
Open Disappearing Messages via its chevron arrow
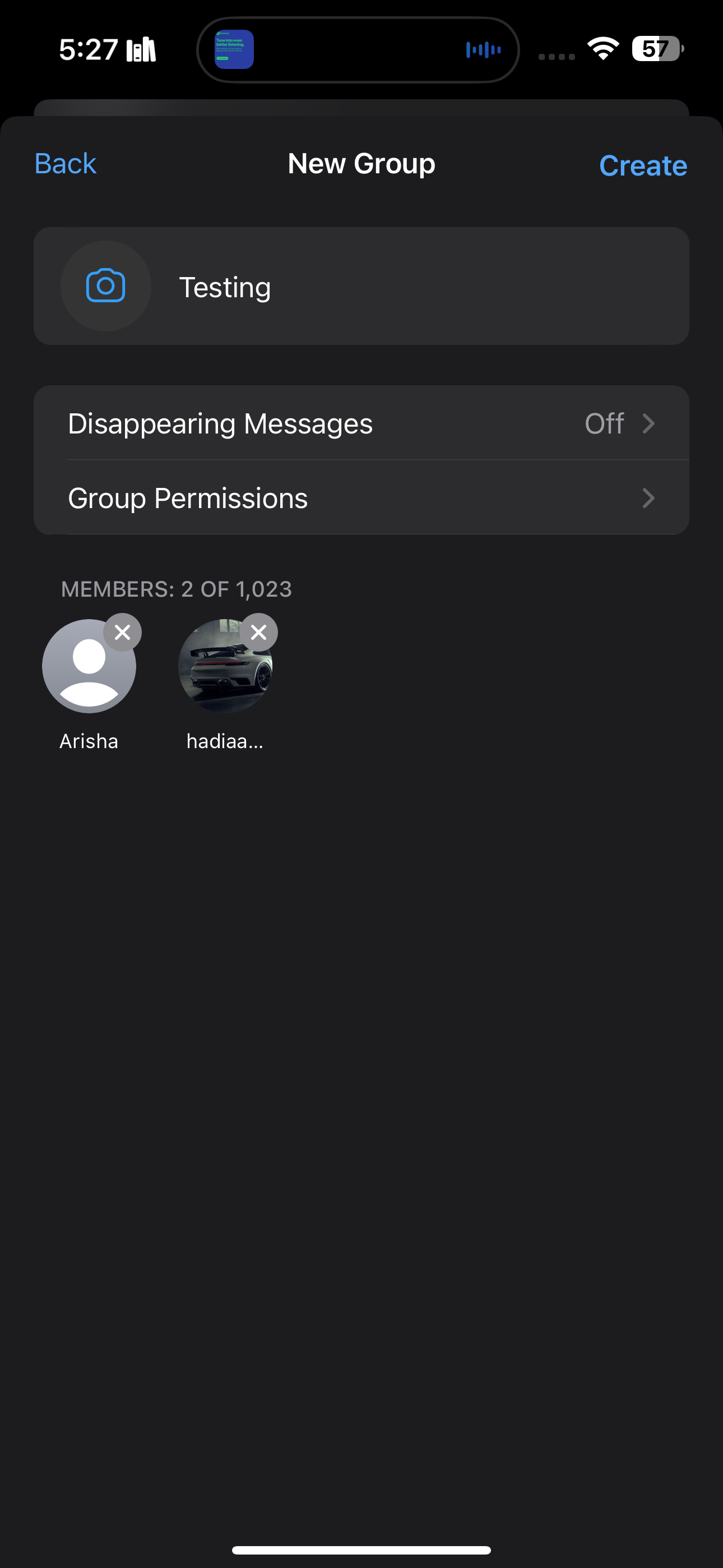[x=650, y=423]
